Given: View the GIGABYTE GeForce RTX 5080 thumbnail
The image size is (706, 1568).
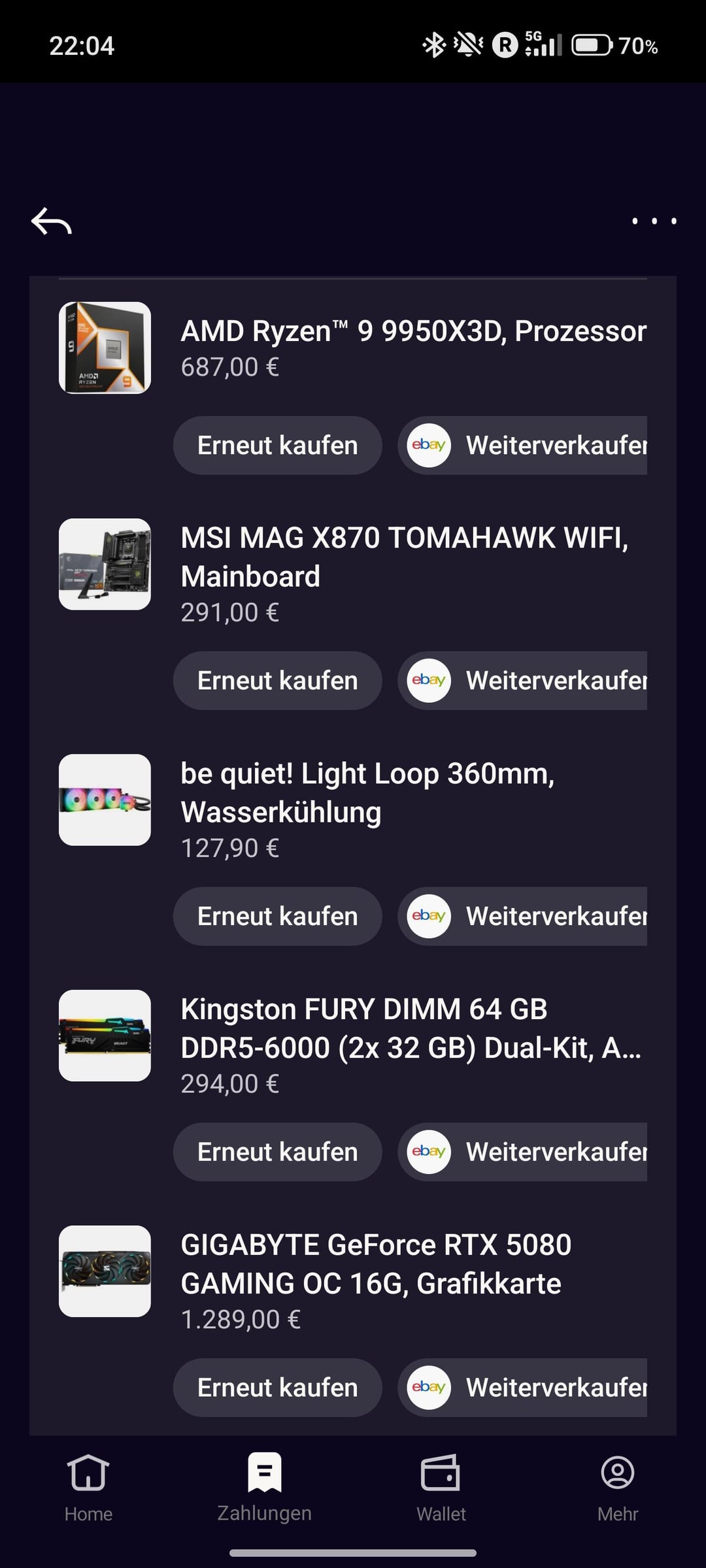Looking at the screenshot, I should (x=105, y=1271).
